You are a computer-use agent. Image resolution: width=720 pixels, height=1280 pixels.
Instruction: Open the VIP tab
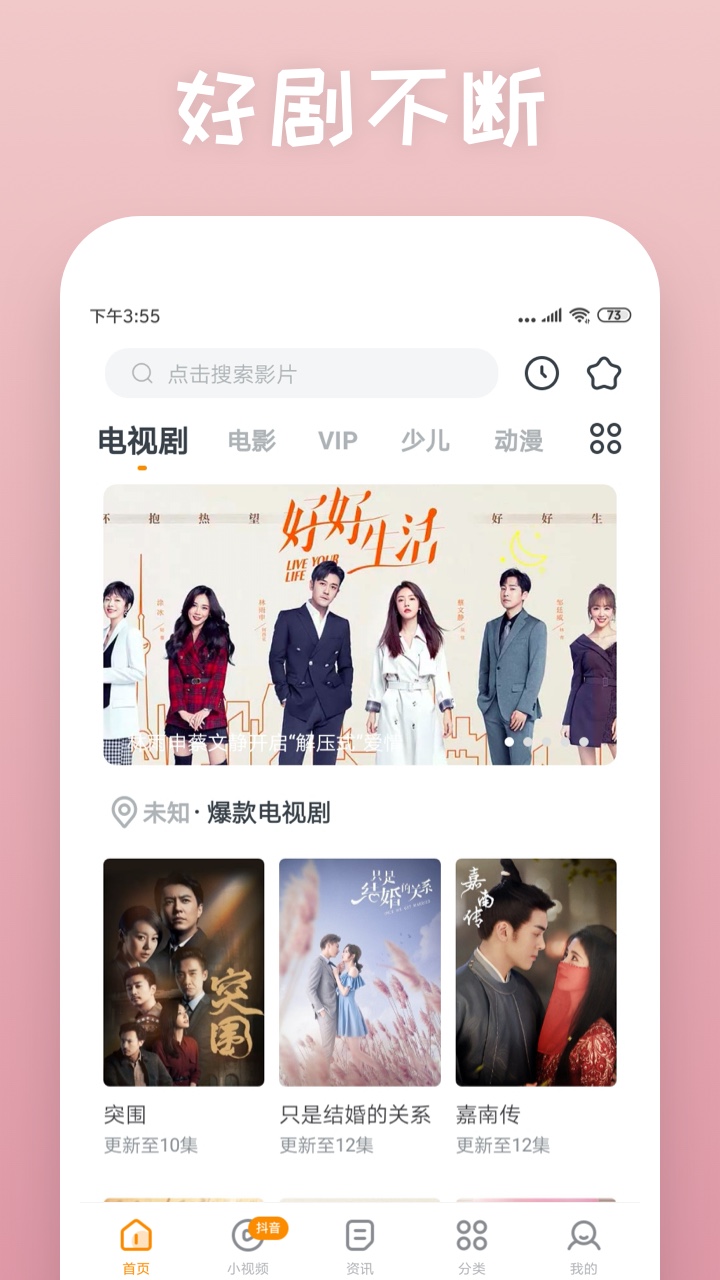[x=337, y=441]
